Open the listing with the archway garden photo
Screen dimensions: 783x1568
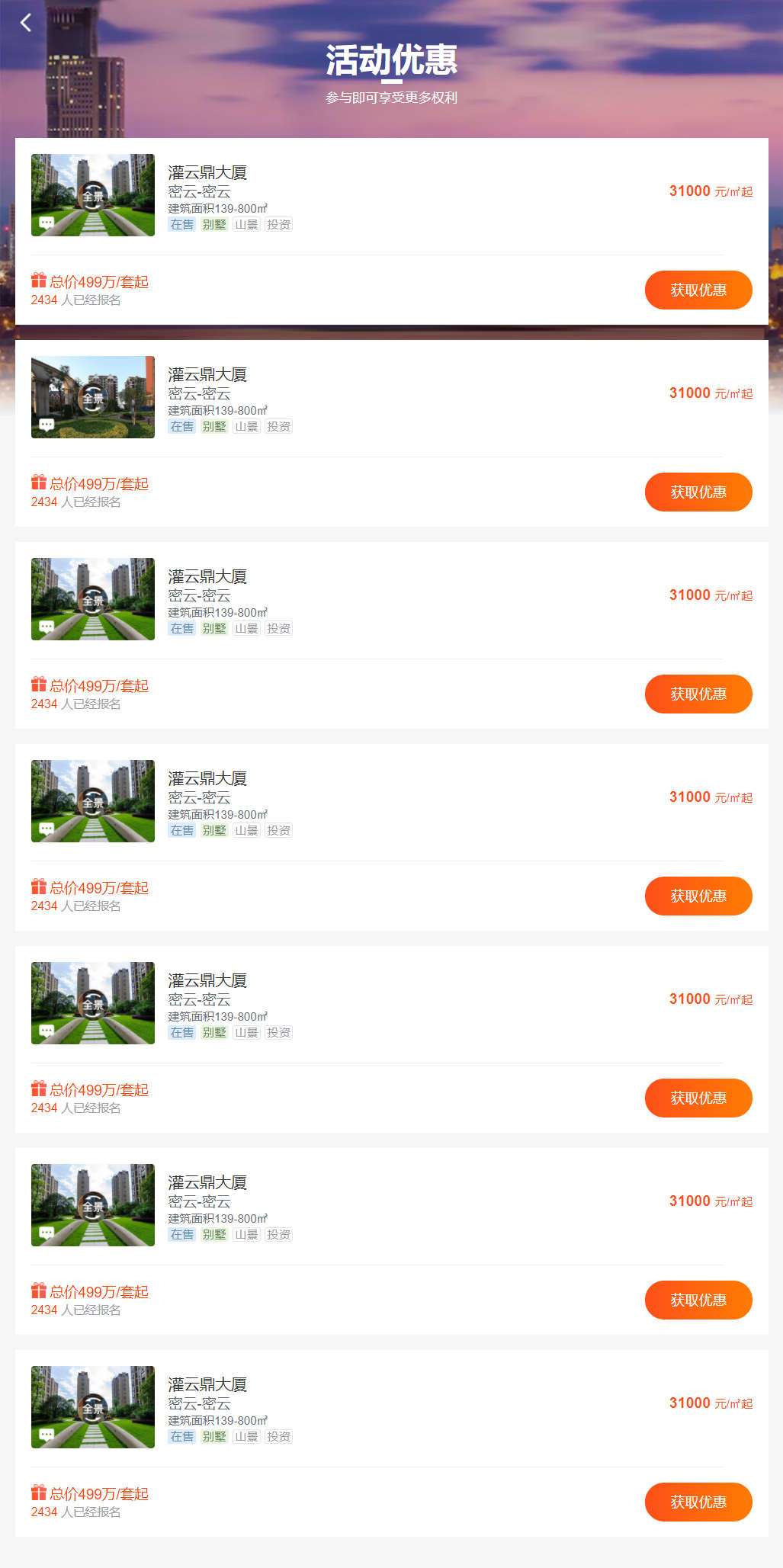click(x=93, y=397)
